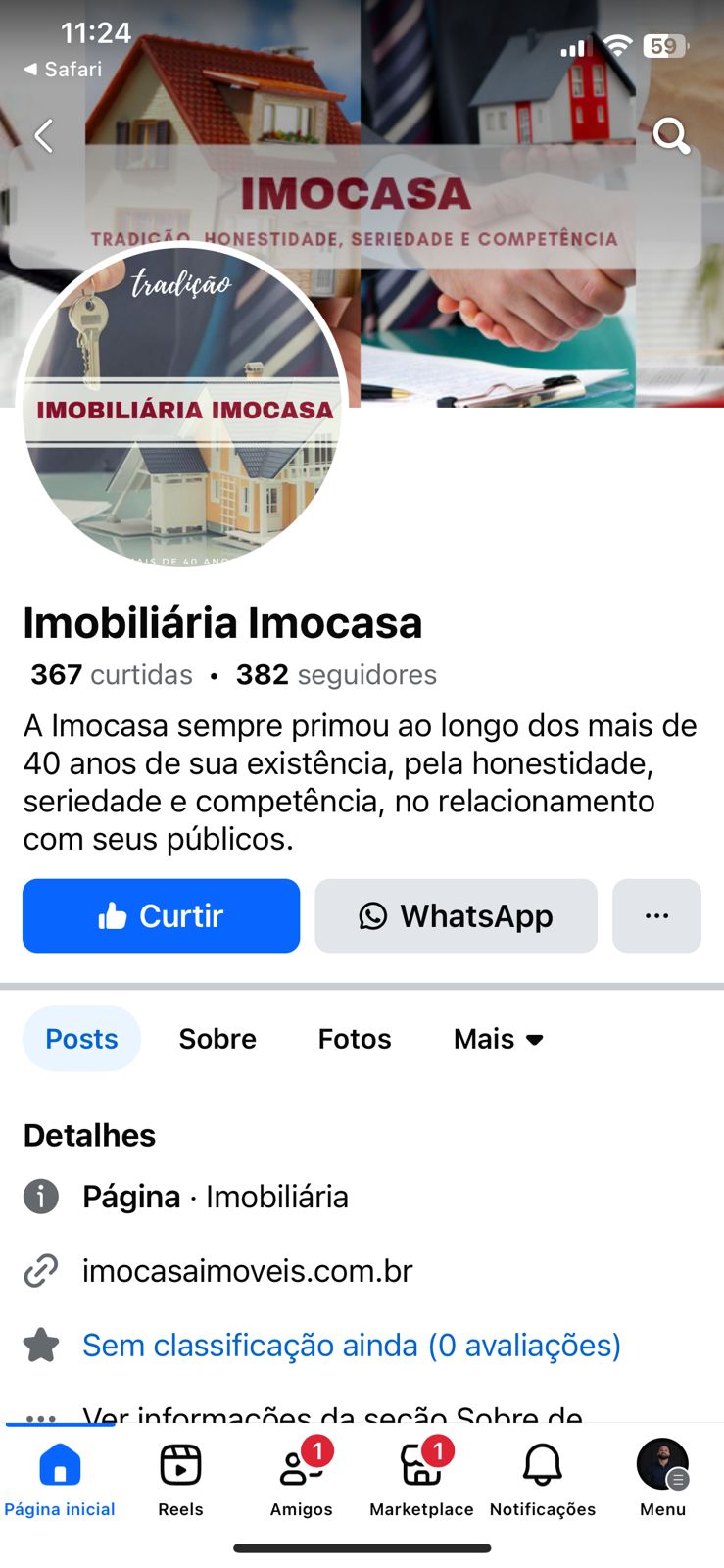Viewport: 724px width, 1568px height.
Task: Open the search icon
Action: [671, 136]
